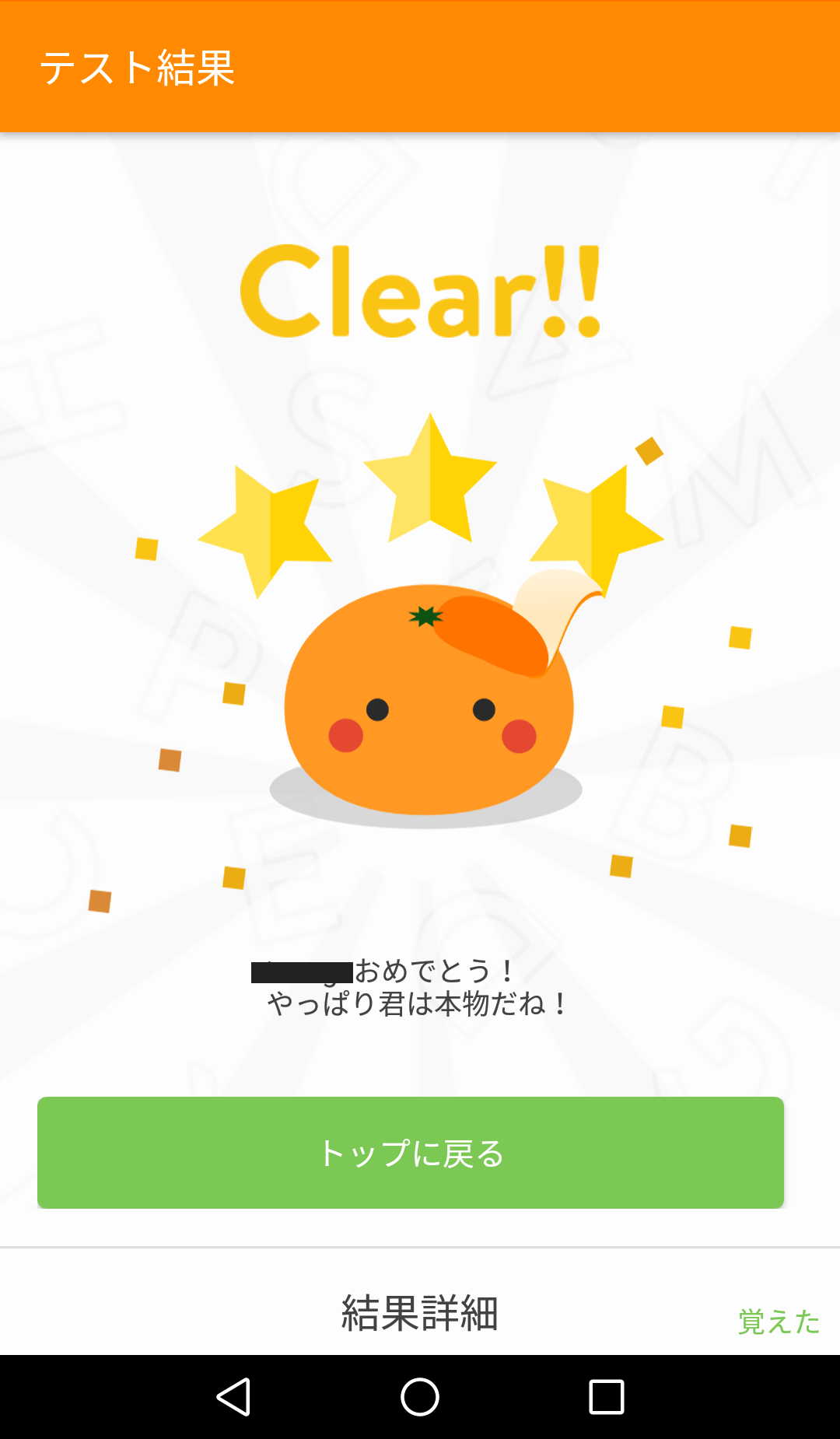840x1439 pixels.
Task: Open the recent apps overview
Action: coord(606,1397)
